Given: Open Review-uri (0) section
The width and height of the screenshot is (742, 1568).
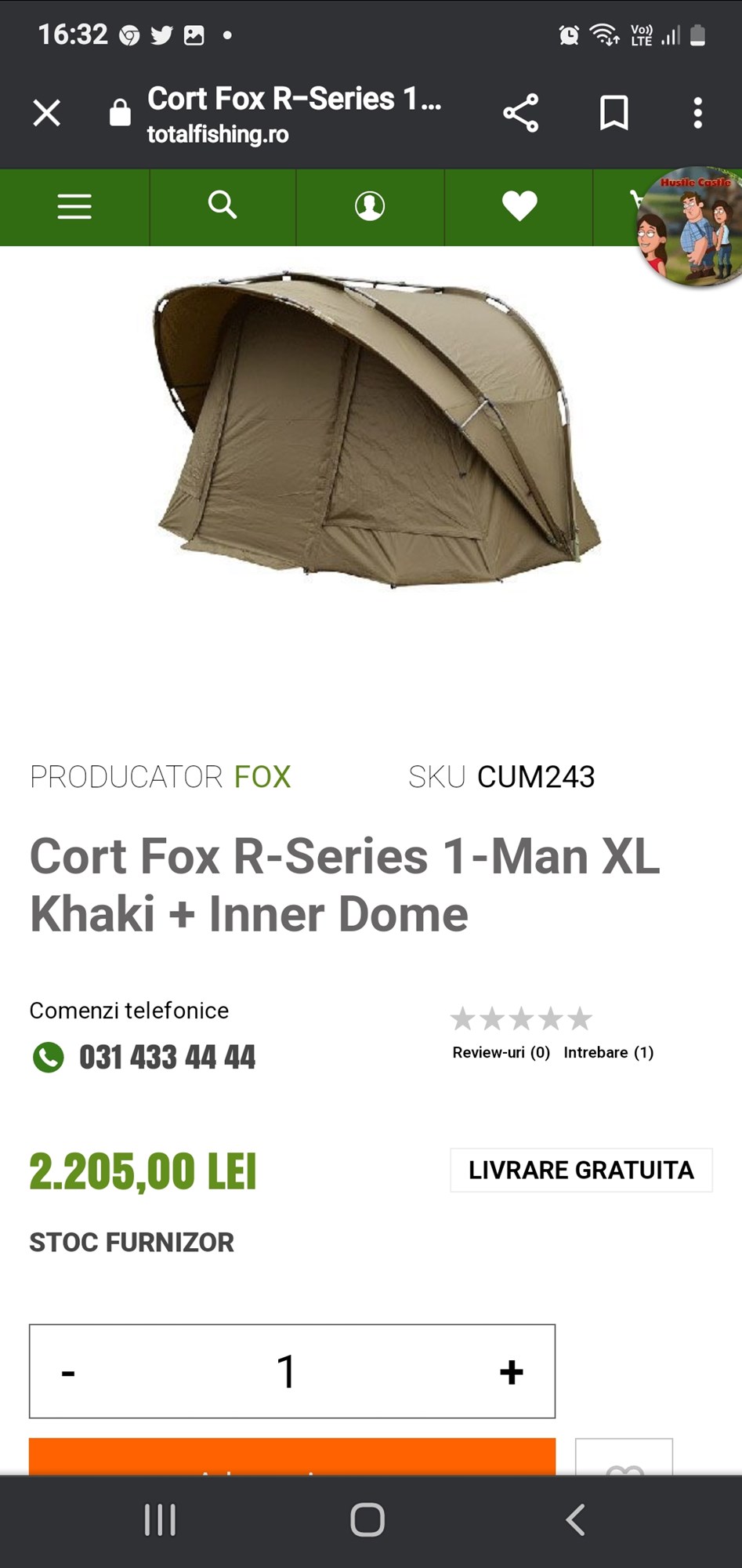Looking at the screenshot, I should tap(501, 1052).
